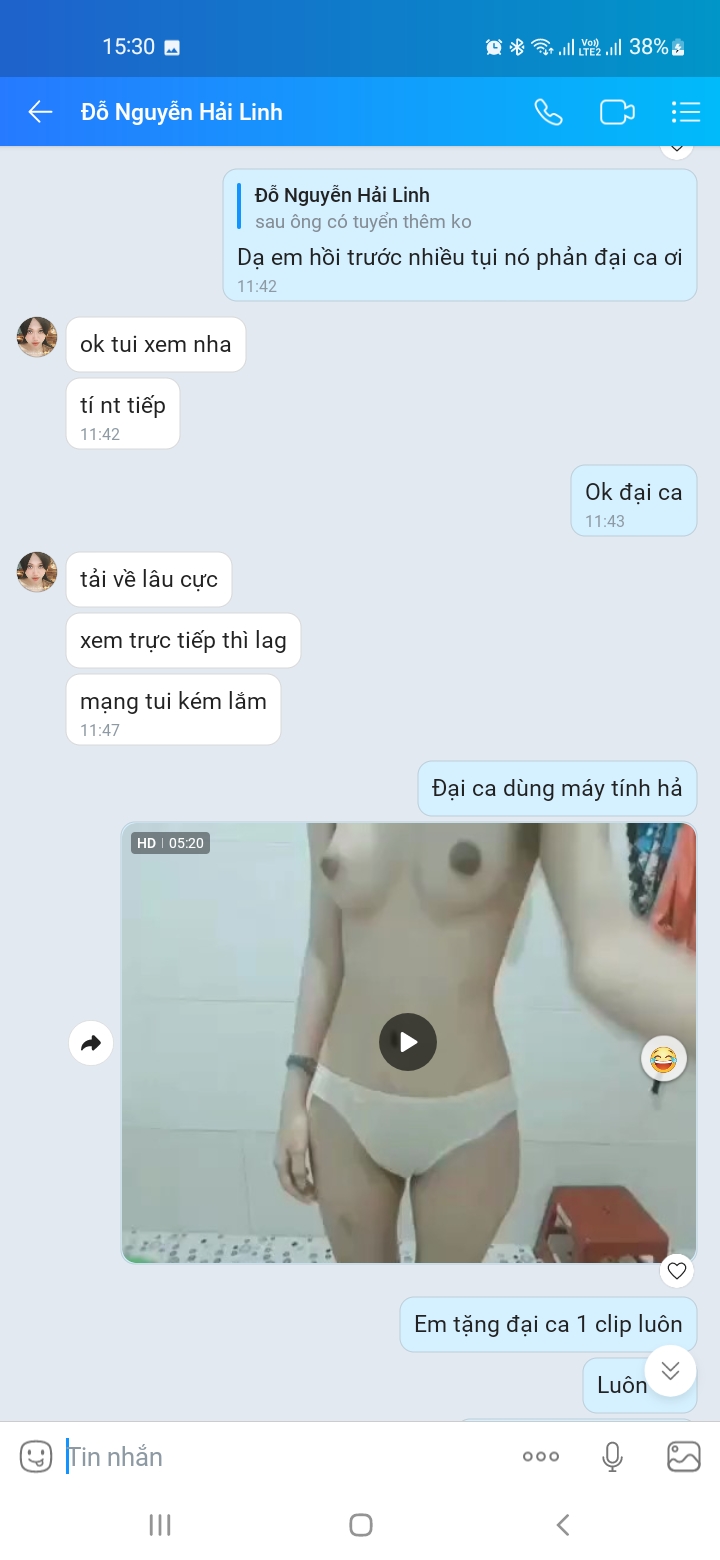
Task: React with a heart to the video
Action: [x=677, y=1271]
